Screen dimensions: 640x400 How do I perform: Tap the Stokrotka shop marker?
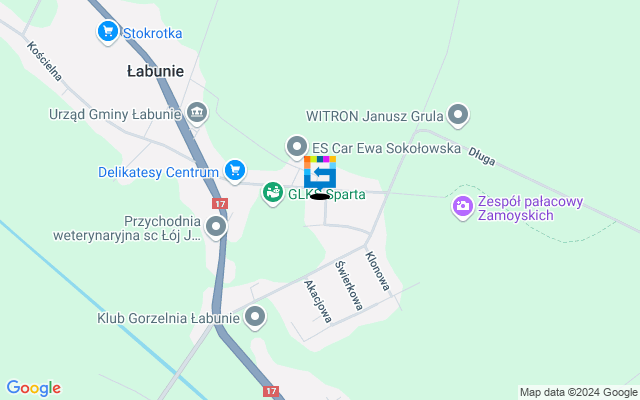(x=108, y=32)
